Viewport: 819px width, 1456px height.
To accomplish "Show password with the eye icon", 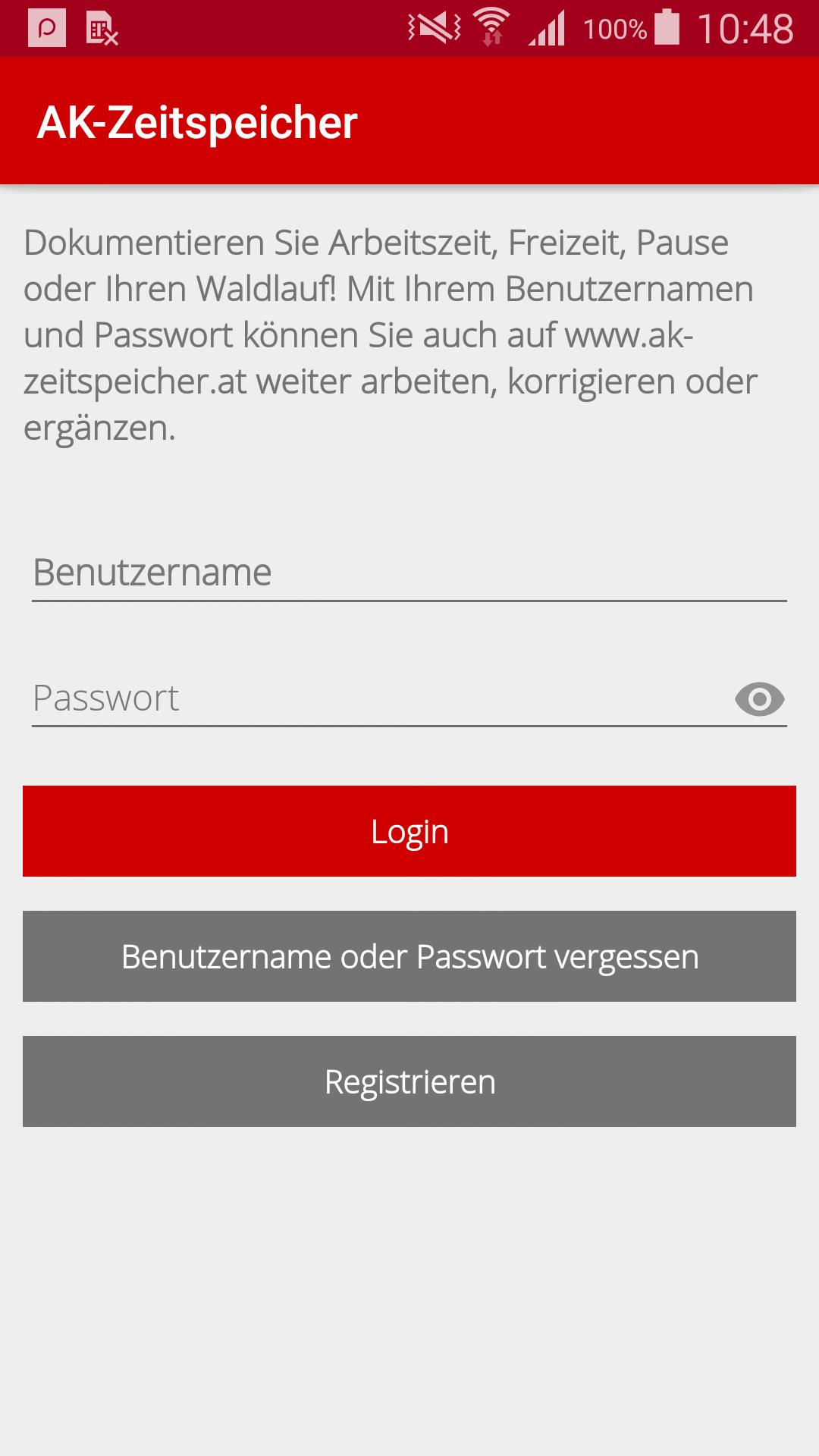I will pyautogui.click(x=759, y=698).
